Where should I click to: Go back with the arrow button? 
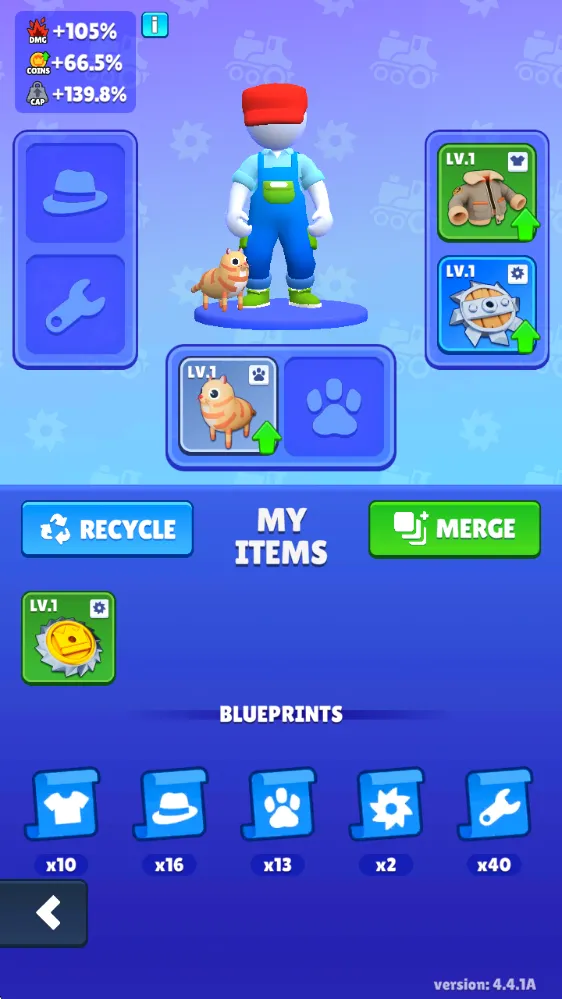43,913
